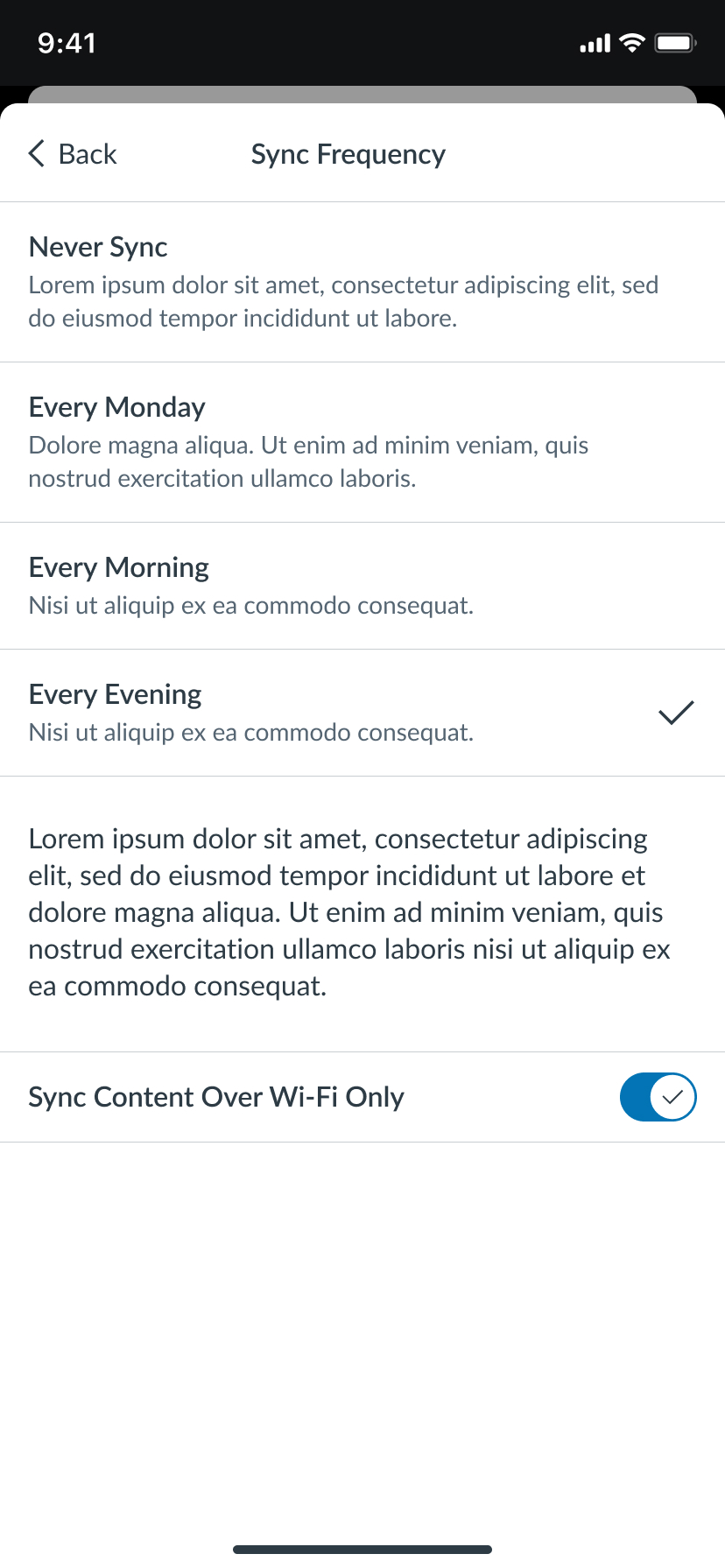
Task: Select the Never Sync option
Action: click(362, 282)
